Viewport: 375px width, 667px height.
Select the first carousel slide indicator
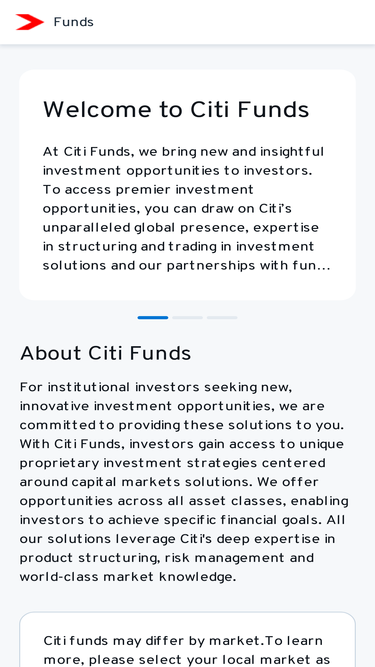pos(153,317)
